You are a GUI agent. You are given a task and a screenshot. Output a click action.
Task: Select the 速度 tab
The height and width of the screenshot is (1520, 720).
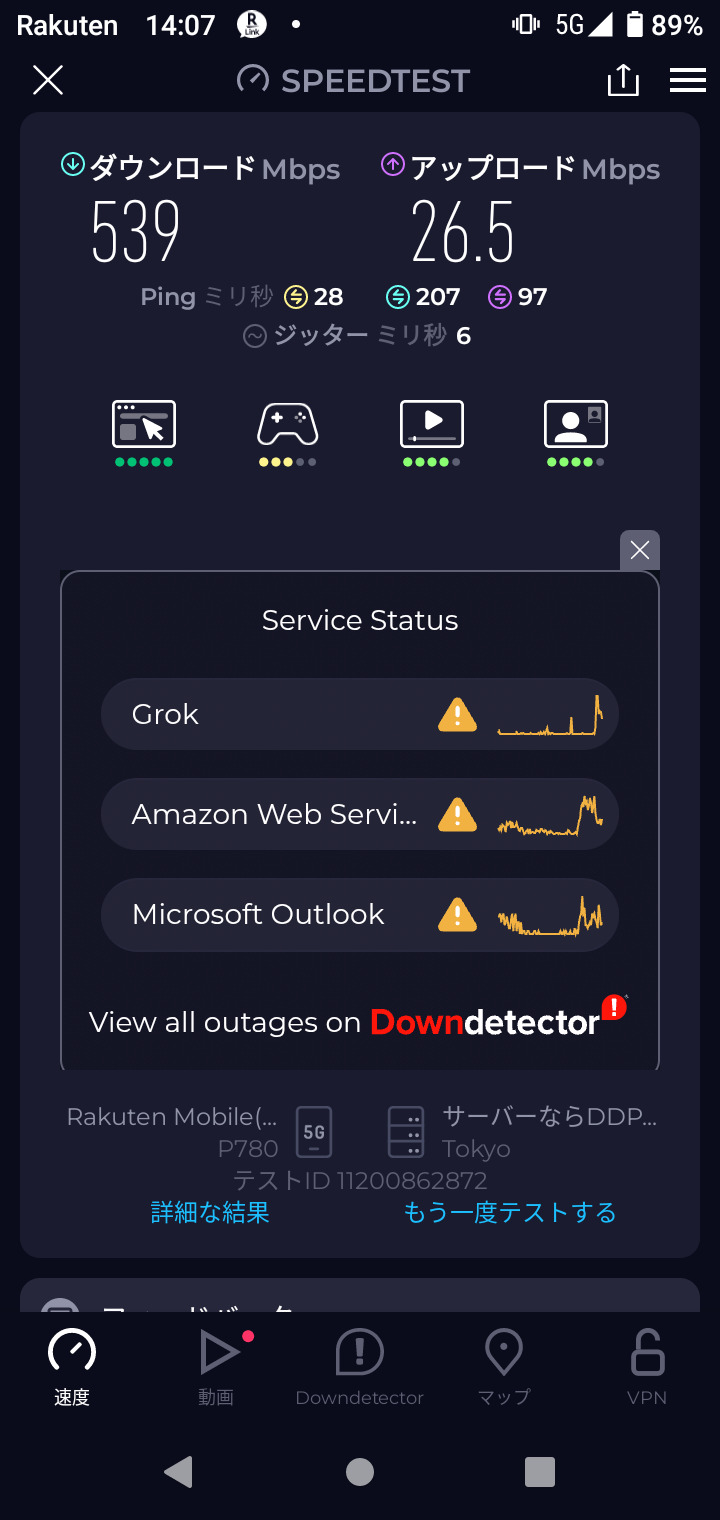tap(72, 1367)
